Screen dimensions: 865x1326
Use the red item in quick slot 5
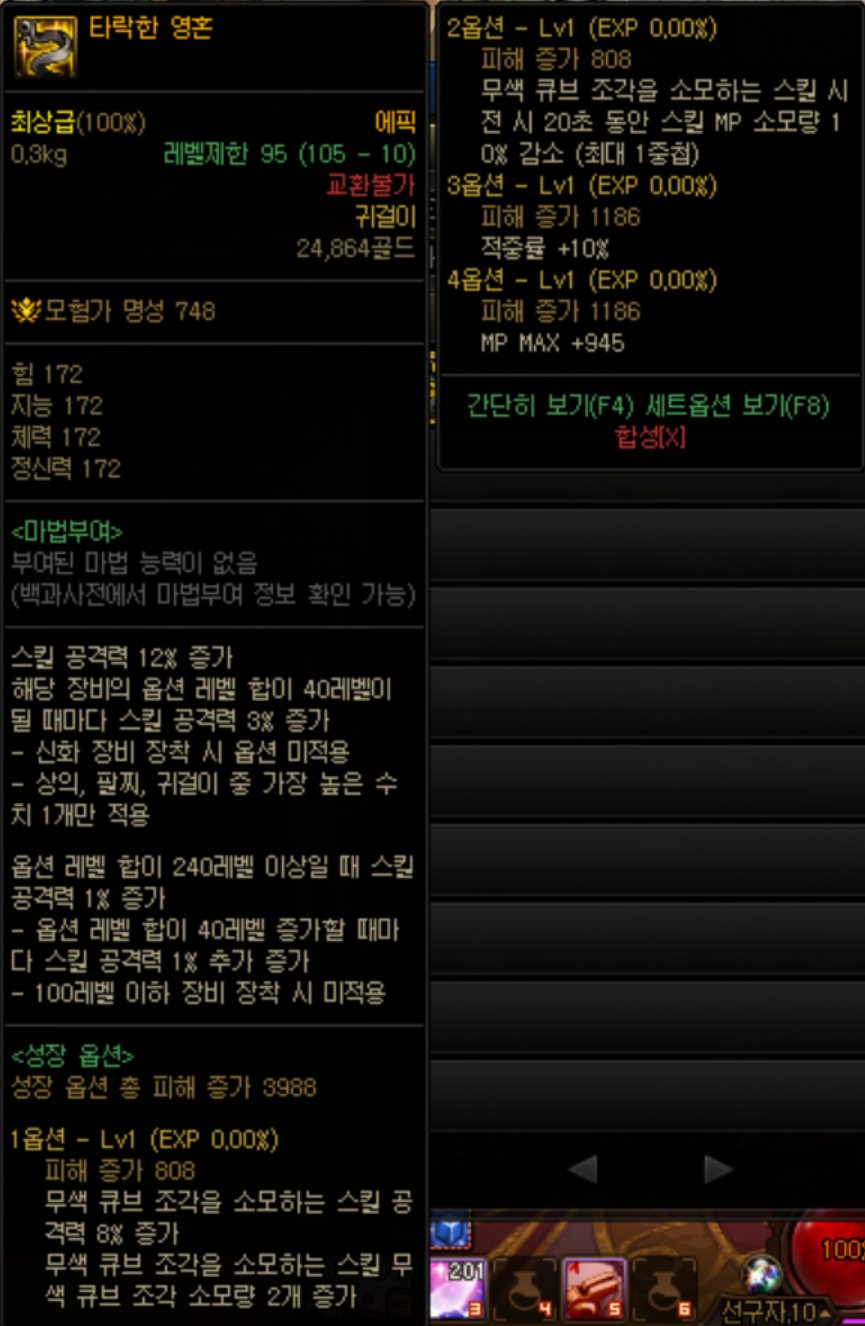pos(595,1288)
